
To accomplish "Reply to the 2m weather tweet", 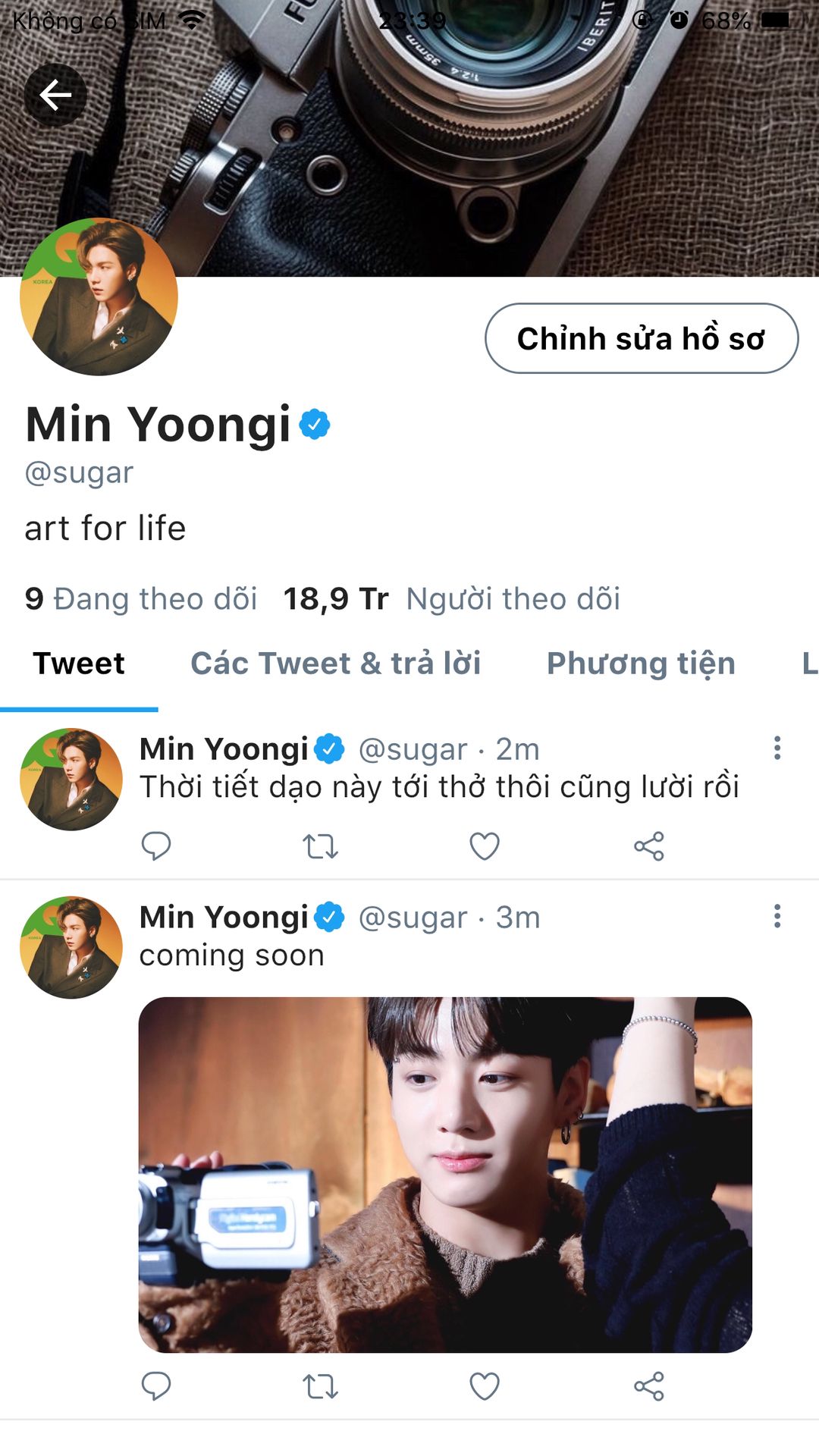I will 156,846.
